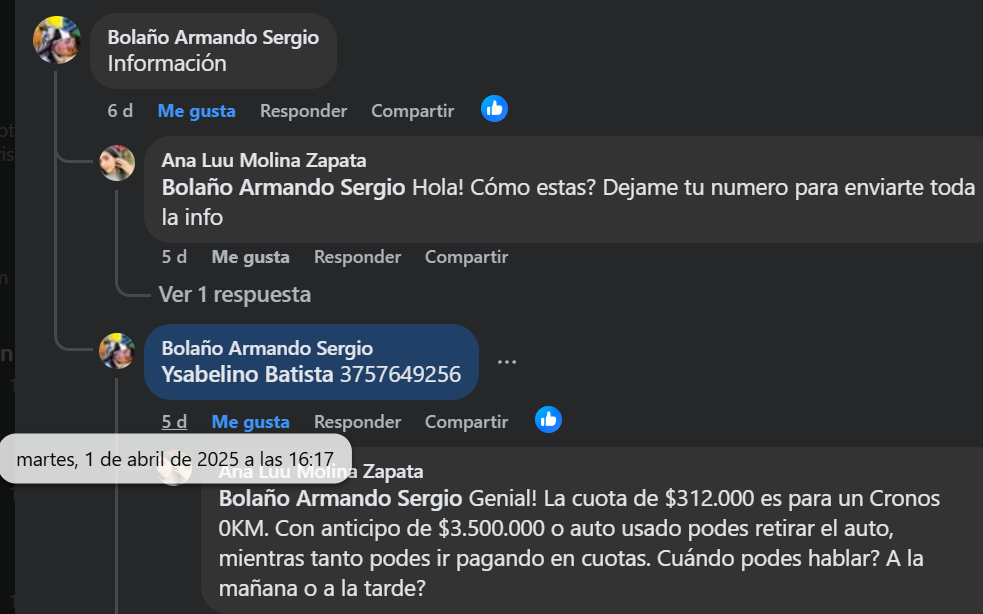Open Bolaño Armando Sergio's profile from top comment
This screenshot has width=983, height=614.
click(213, 37)
